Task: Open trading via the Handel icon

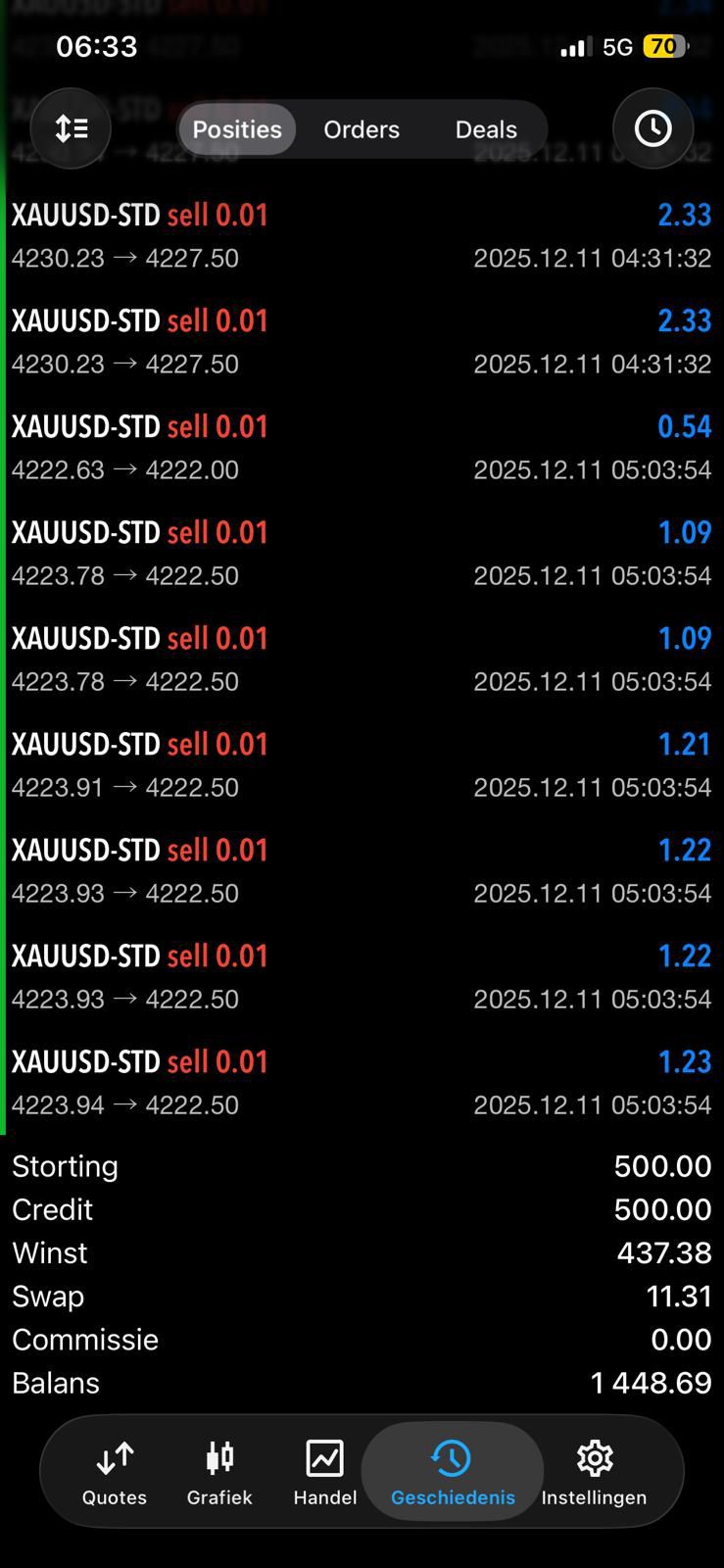Action: (x=324, y=1470)
